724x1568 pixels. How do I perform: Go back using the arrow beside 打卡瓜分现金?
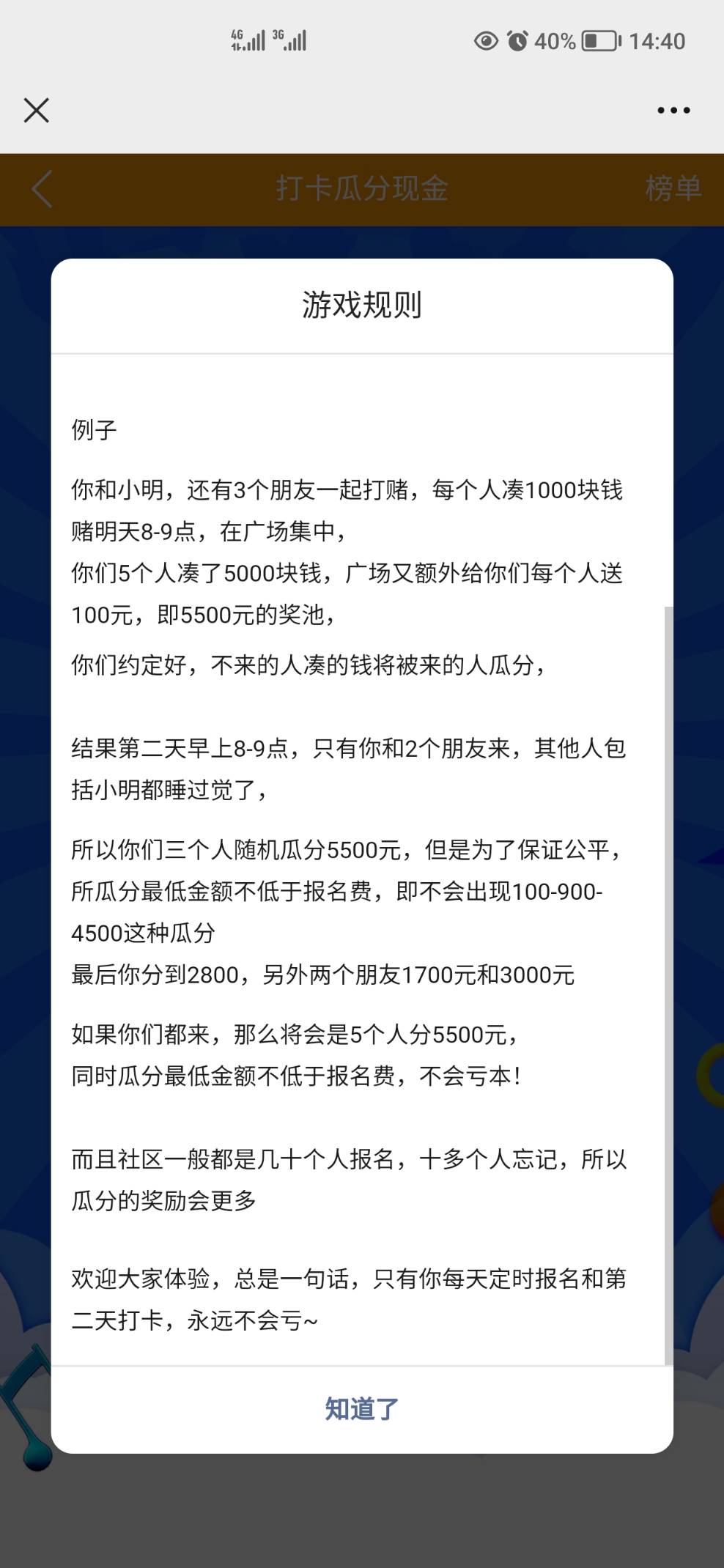point(43,189)
